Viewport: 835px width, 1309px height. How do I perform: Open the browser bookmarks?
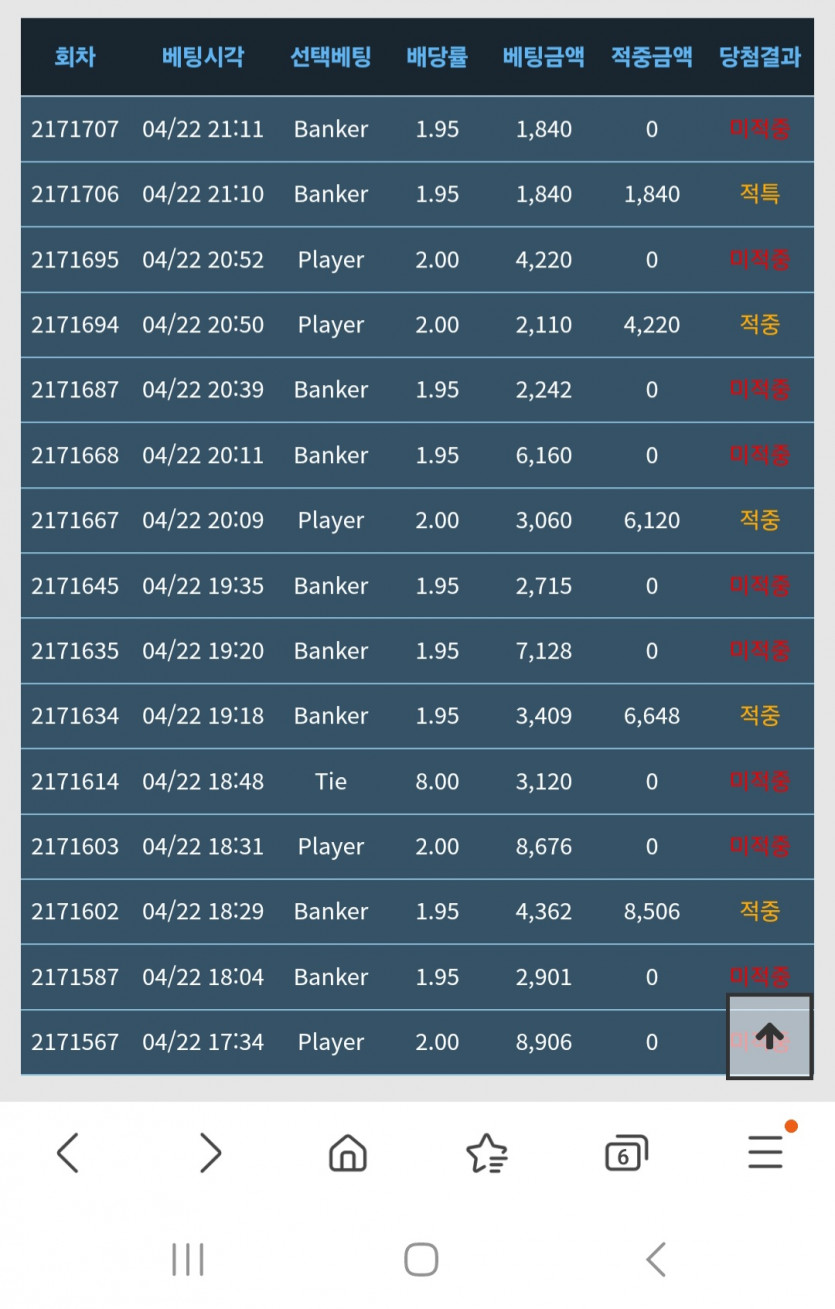(487, 1153)
